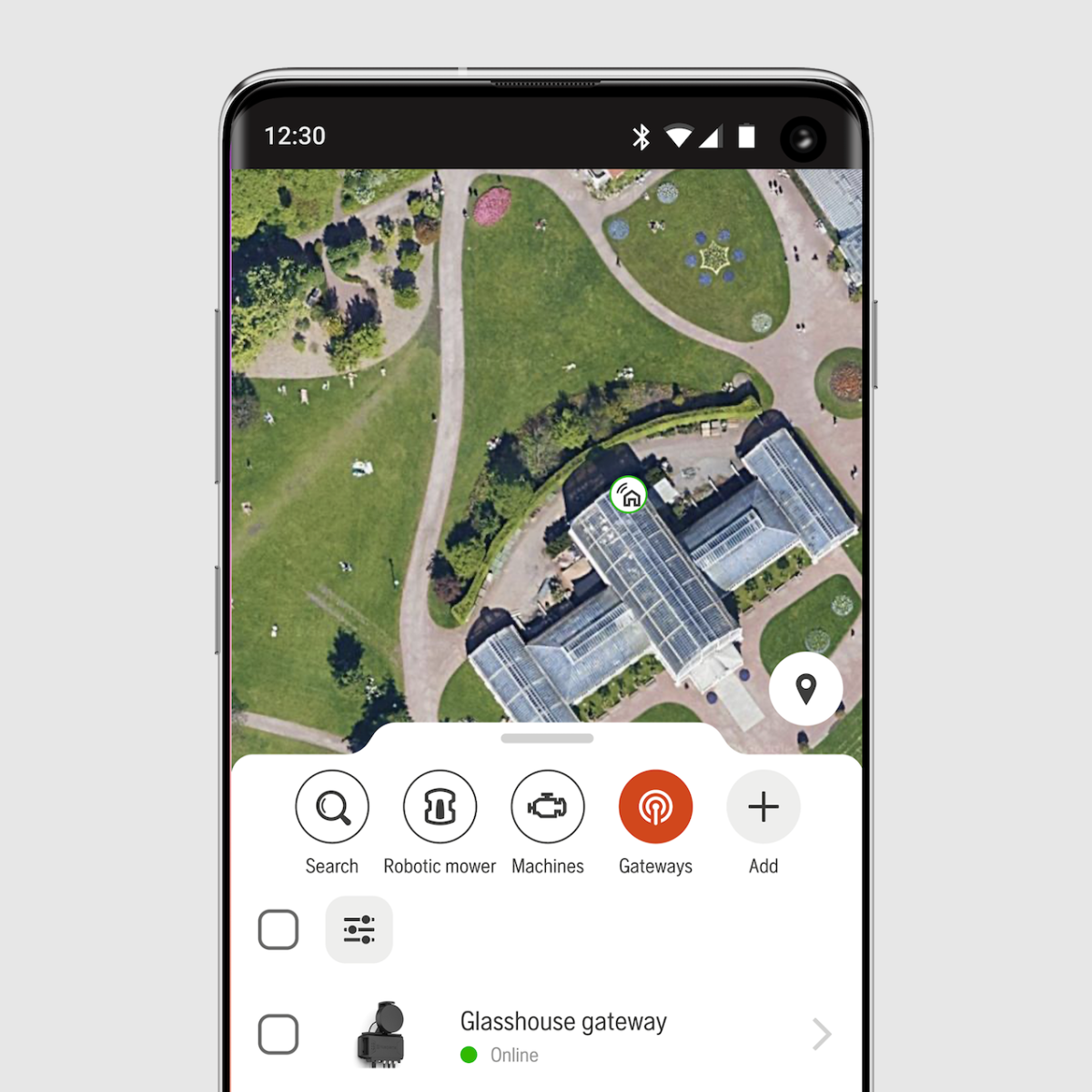This screenshot has width=1092, height=1092.
Task: Tap the bottom sheet drag handle
Action: pos(547,738)
